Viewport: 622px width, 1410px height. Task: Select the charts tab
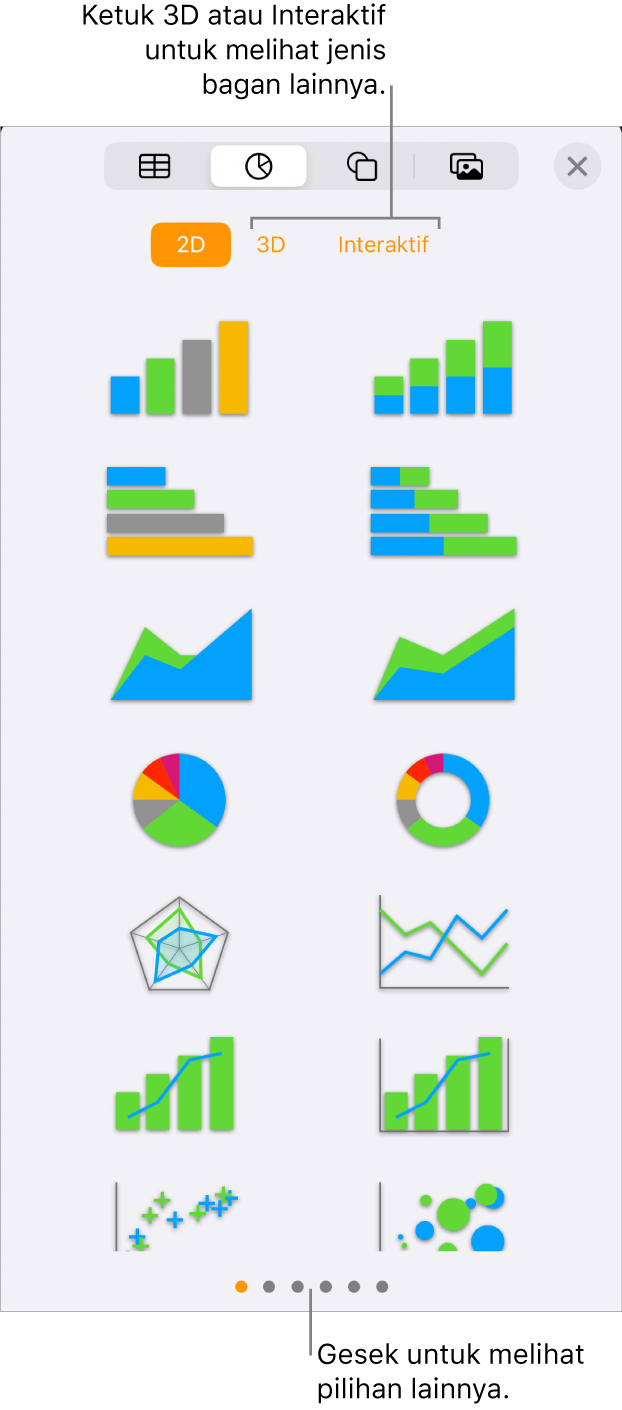(258, 166)
